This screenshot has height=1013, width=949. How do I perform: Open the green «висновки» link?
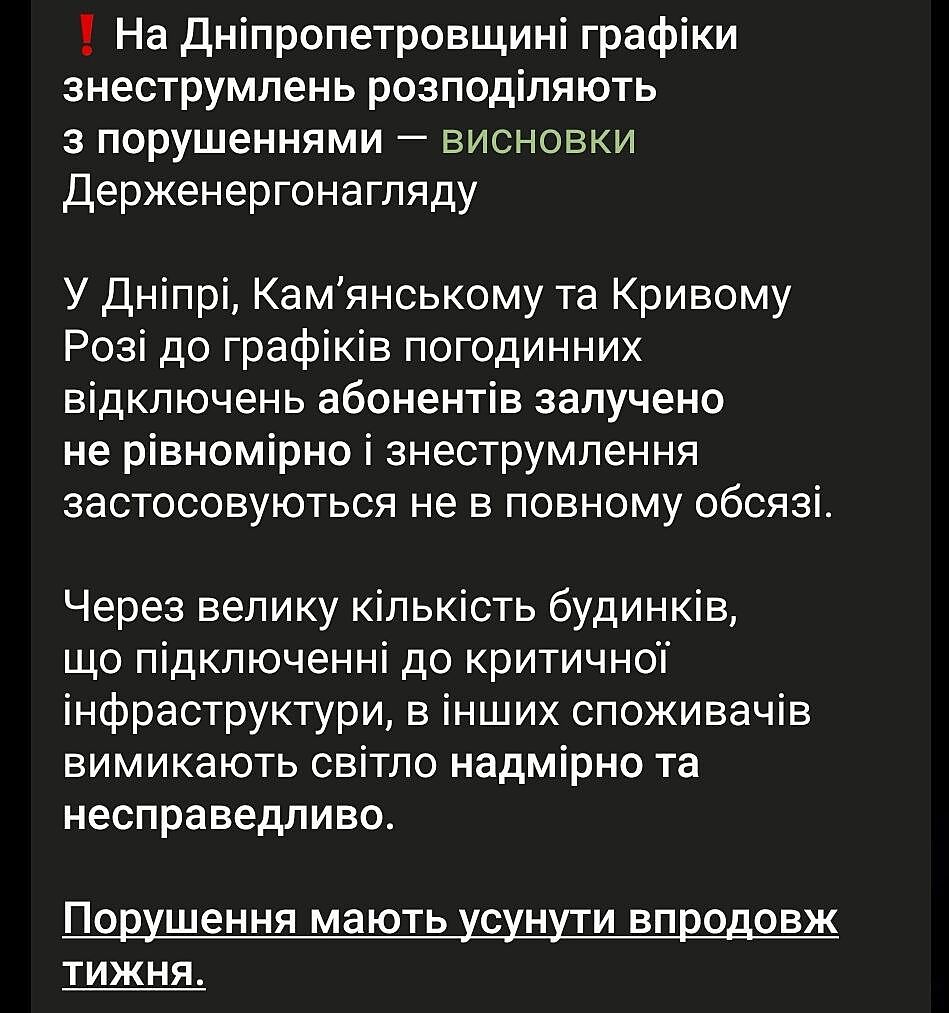pyautogui.click(x=538, y=141)
